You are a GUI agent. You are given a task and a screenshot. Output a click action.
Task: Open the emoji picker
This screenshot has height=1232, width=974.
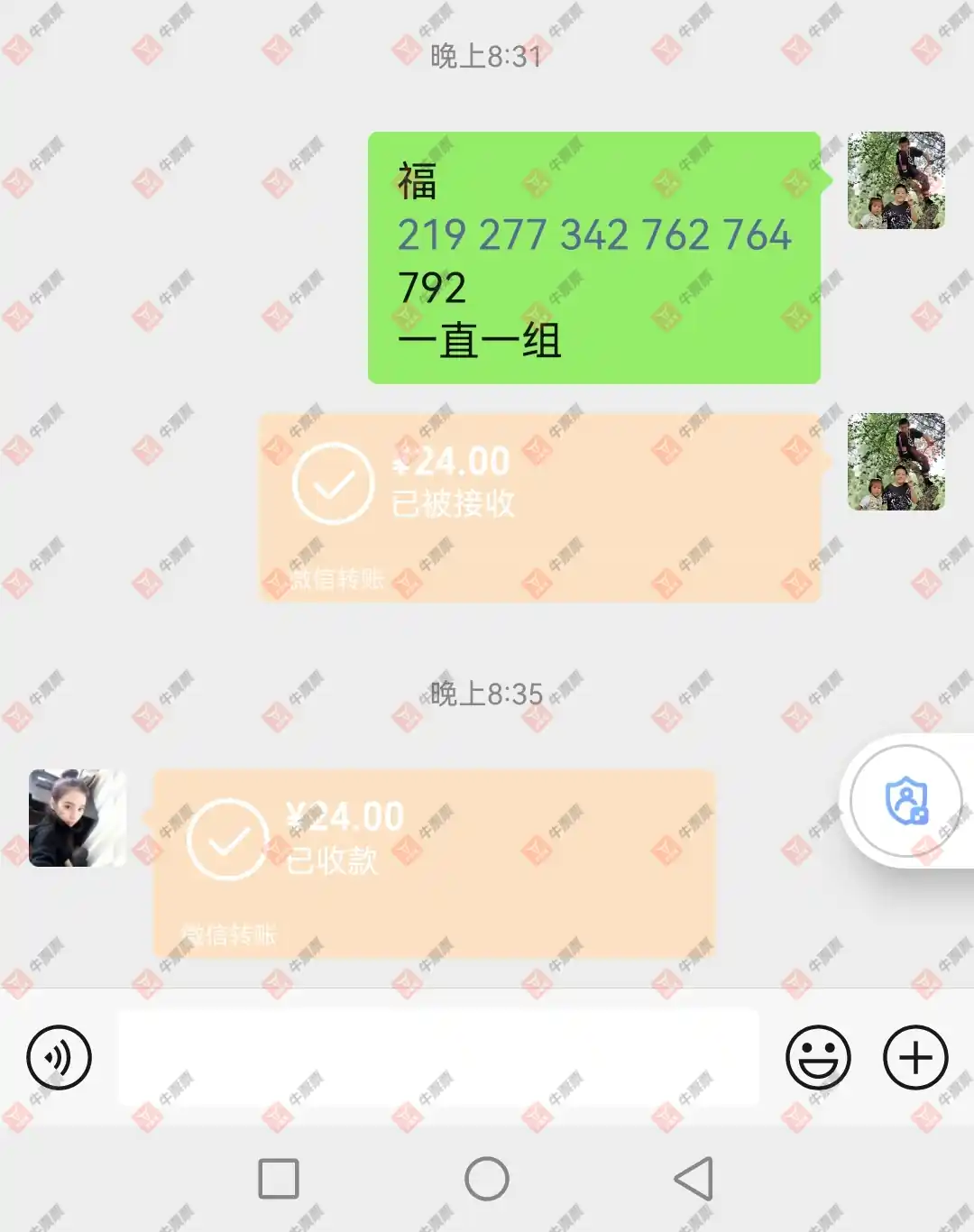click(x=818, y=1057)
